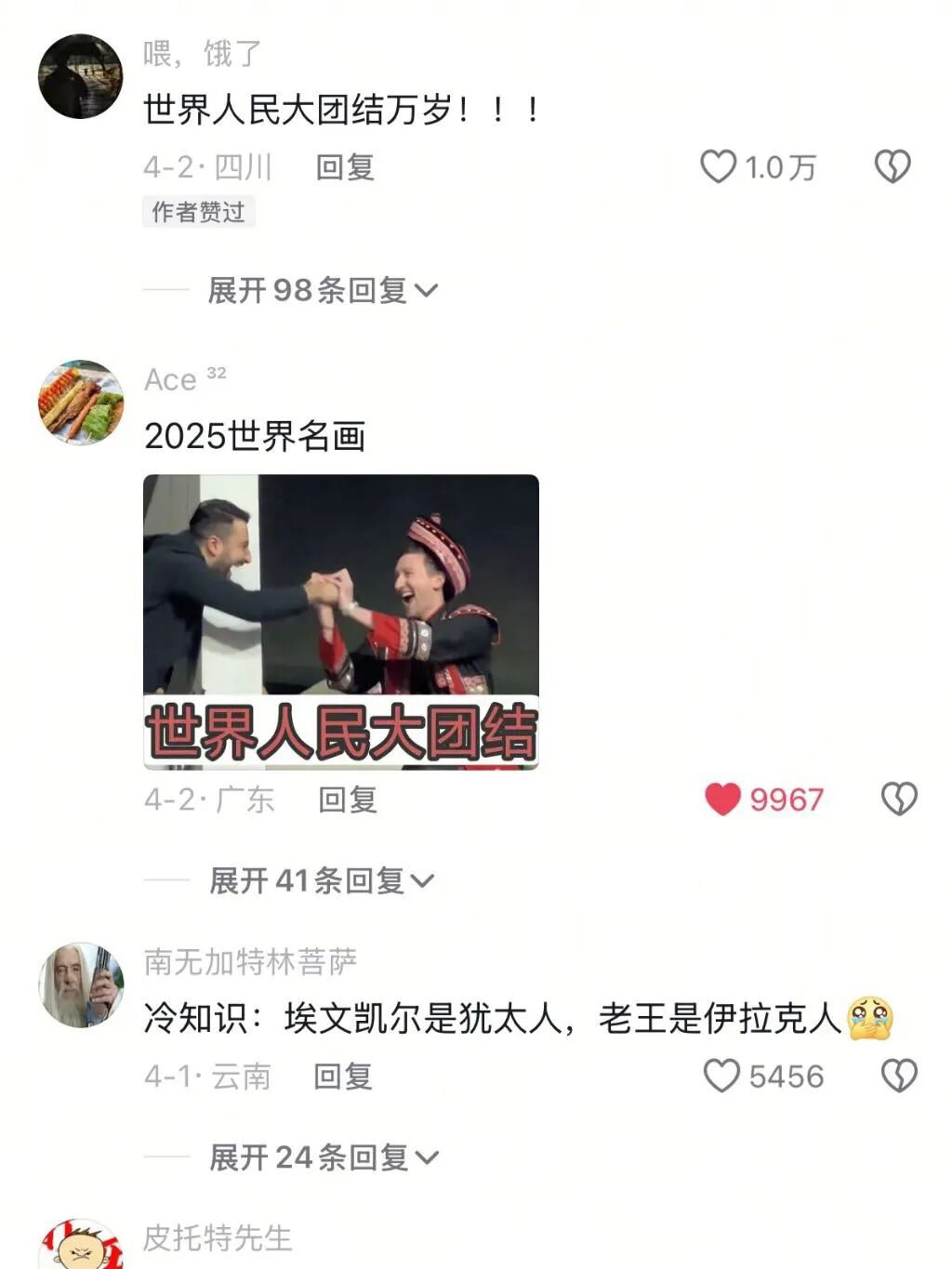
Task: Open Ace's profile picture
Action: 81,403
